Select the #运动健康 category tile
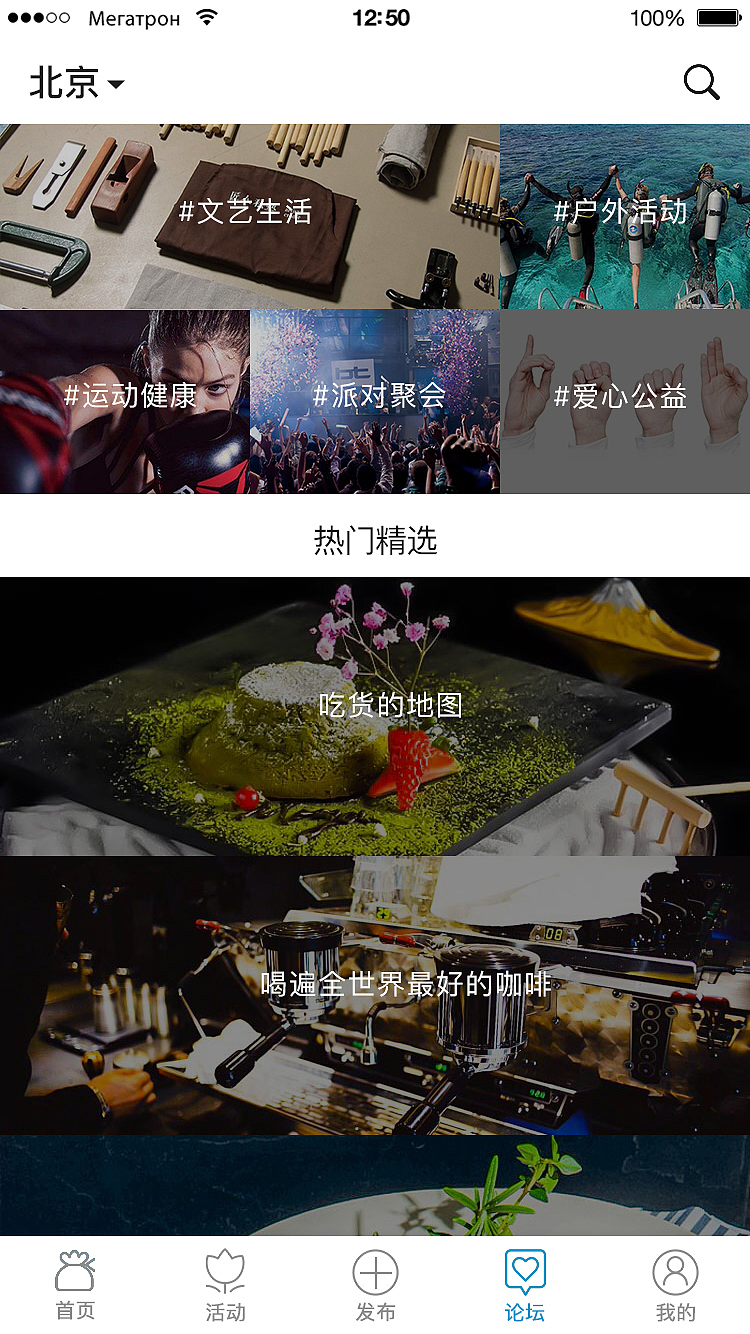The image size is (750, 1334). click(124, 397)
